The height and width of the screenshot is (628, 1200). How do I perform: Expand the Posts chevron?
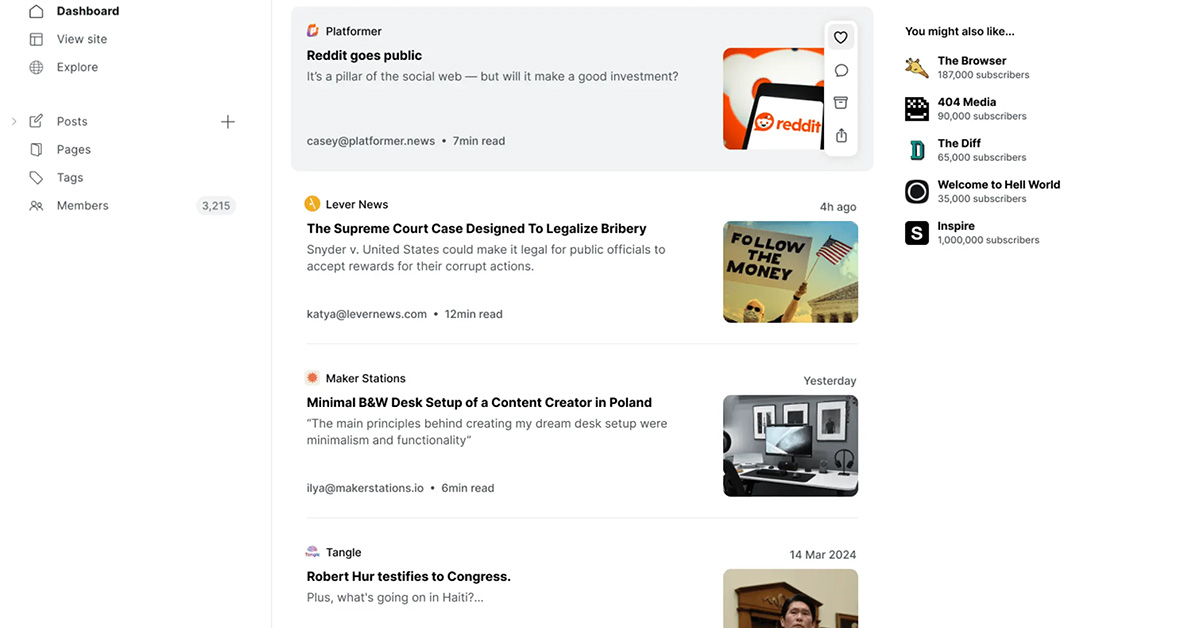pos(14,121)
